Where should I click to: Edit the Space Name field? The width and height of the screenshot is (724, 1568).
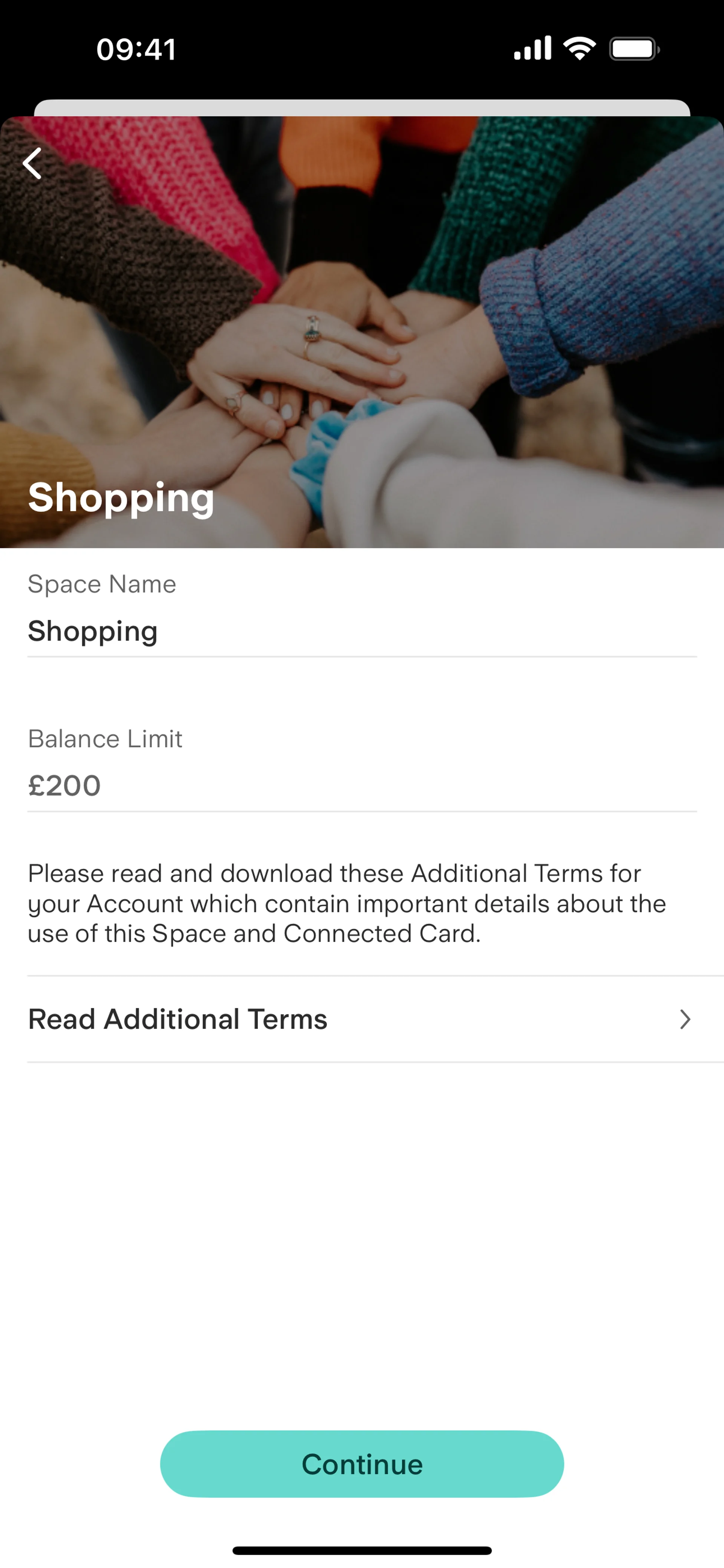tap(362, 631)
